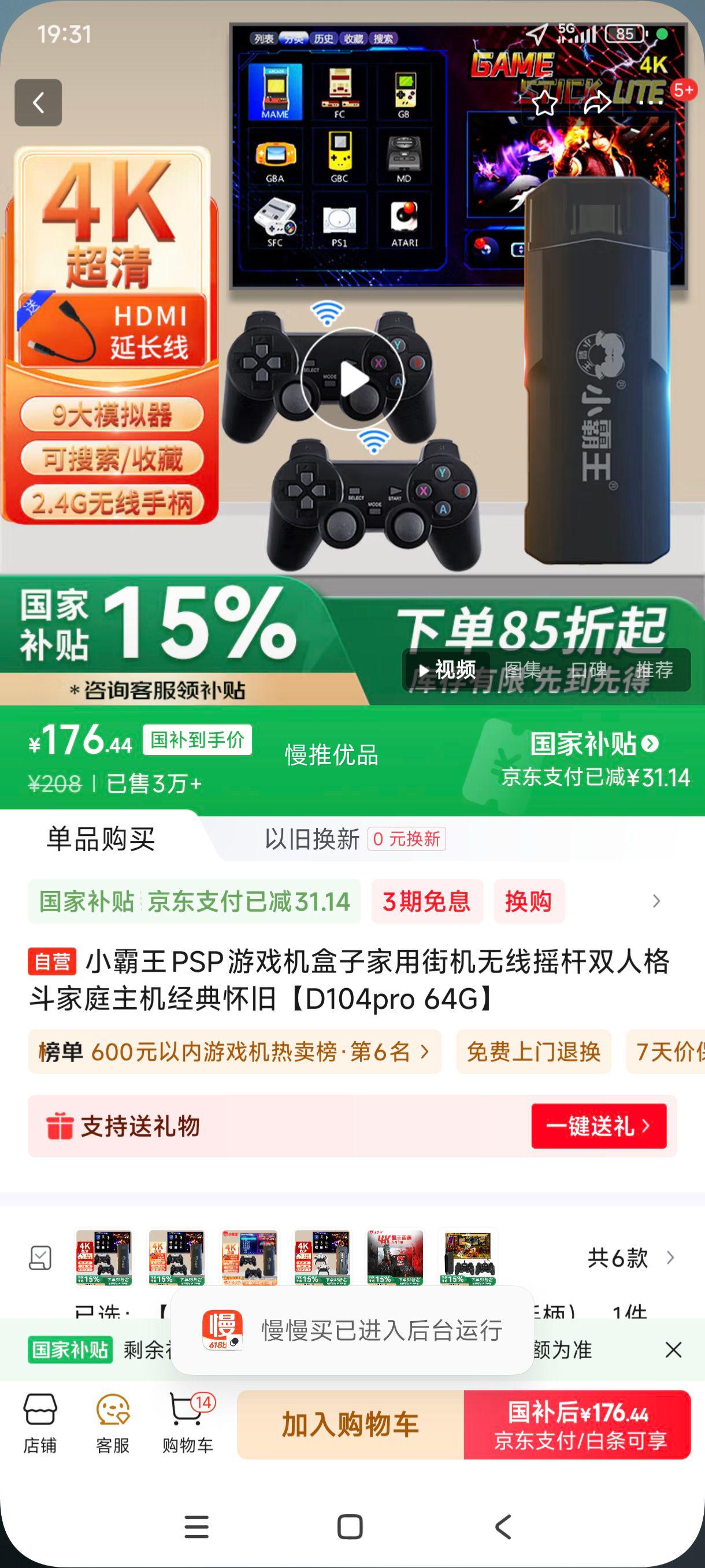Dismiss the 国家补贴 notice banner
This screenshot has height=1568, width=705.
[x=673, y=1349]
